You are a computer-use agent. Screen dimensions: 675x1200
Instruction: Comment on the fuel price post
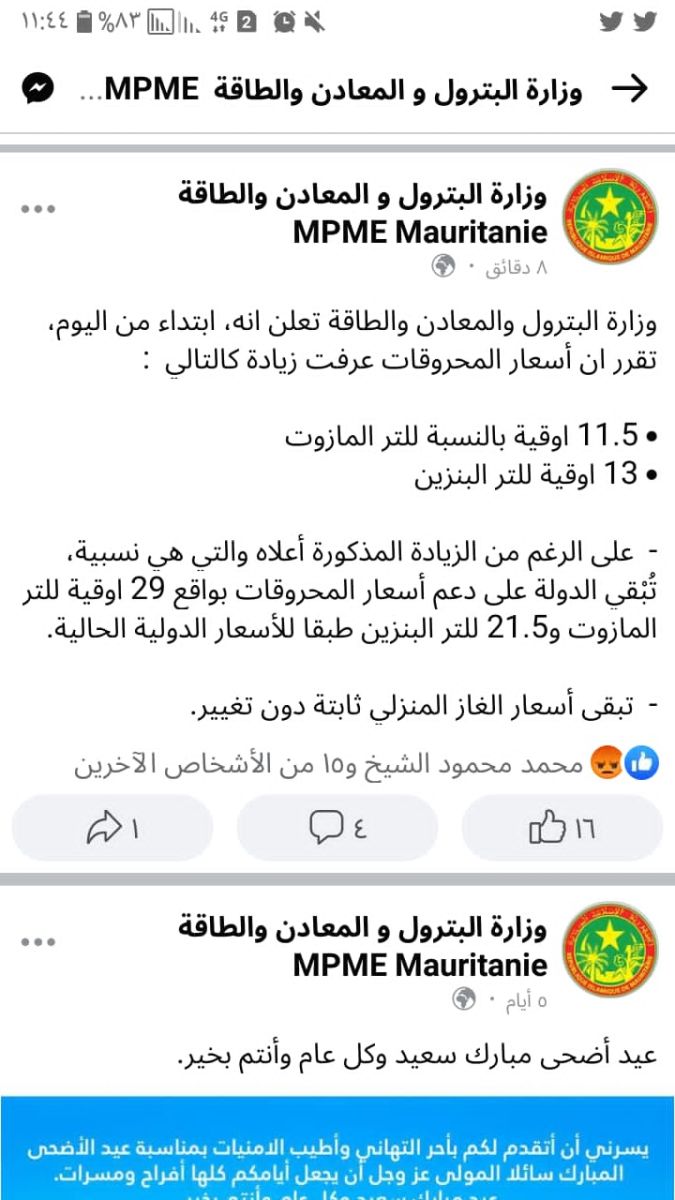[337, 828]
